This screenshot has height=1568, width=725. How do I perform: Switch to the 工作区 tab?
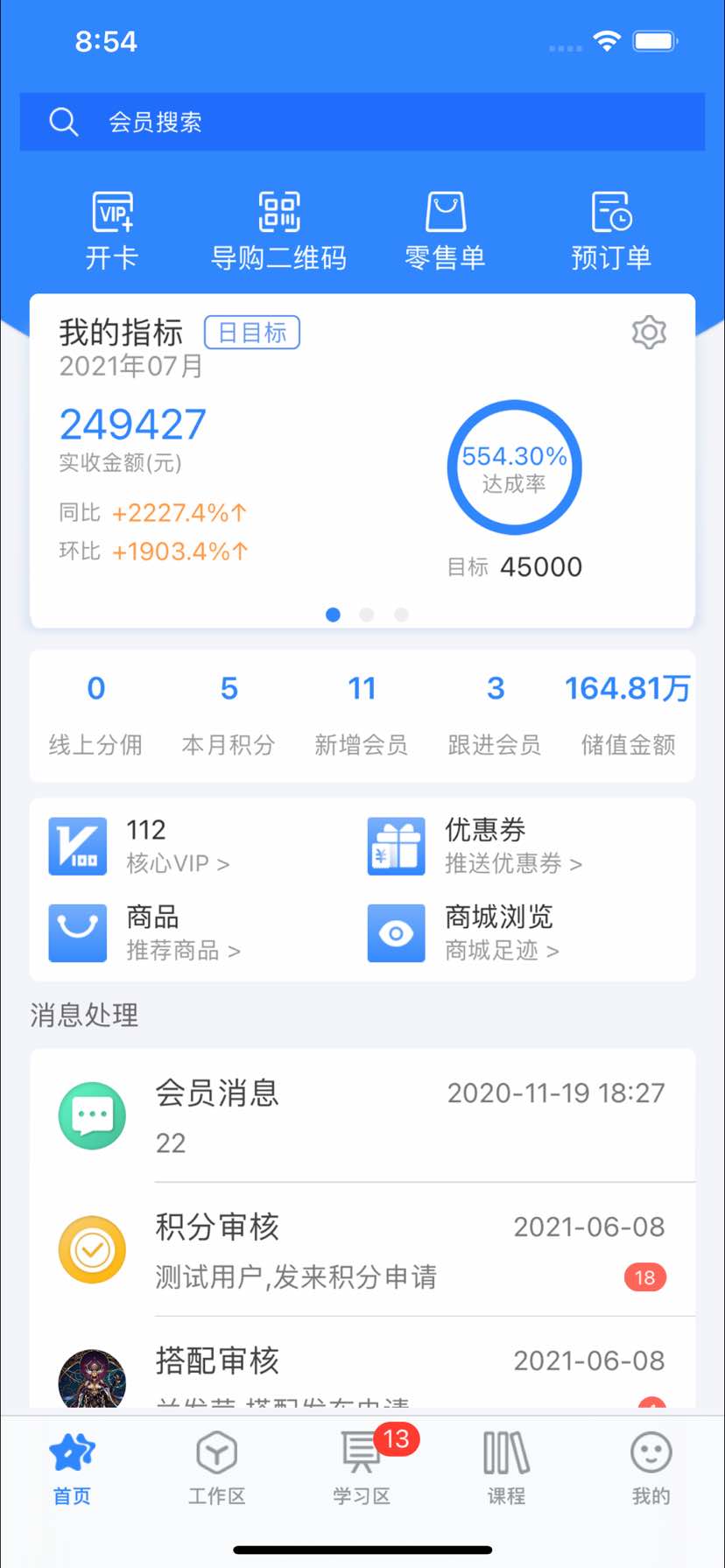coord(217,1466)
